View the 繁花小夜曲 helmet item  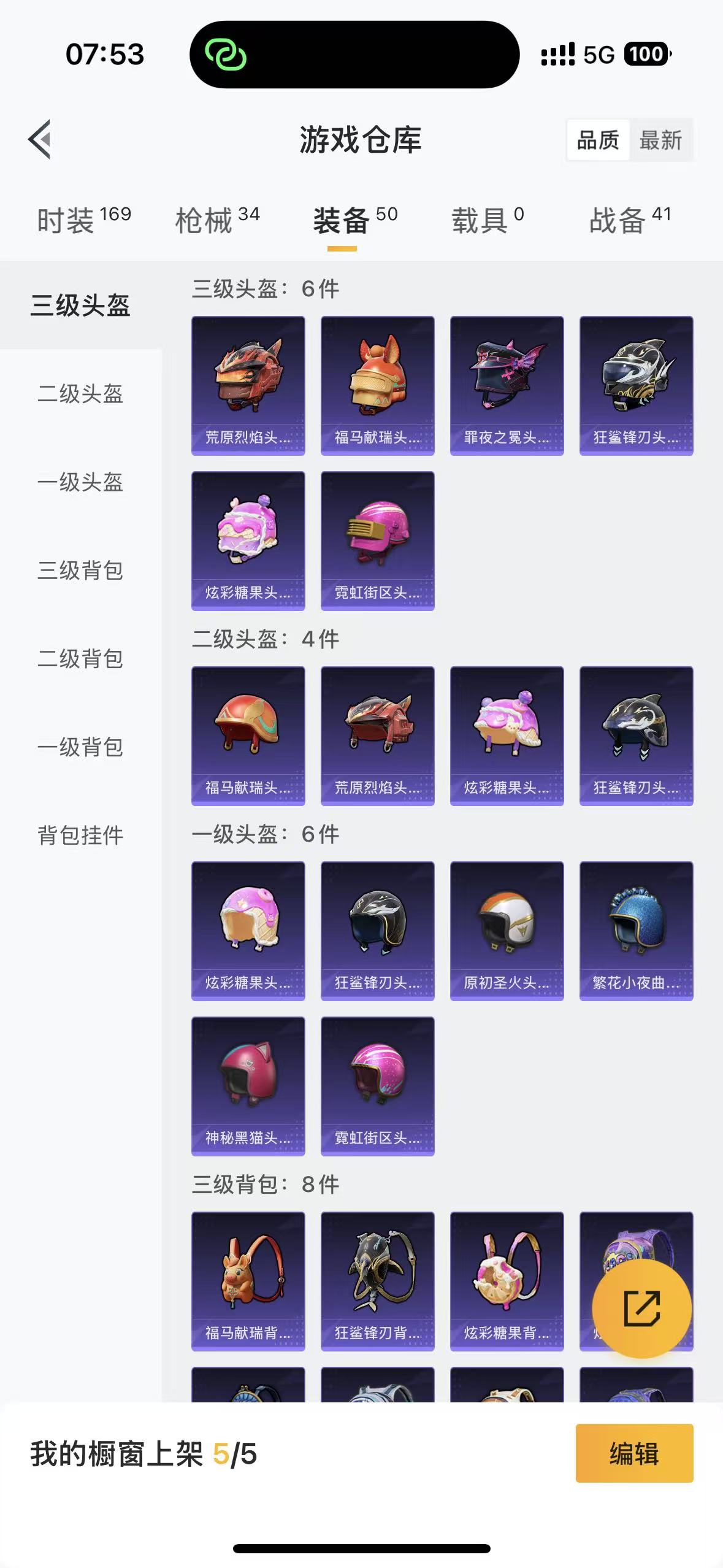click(636, 931)
